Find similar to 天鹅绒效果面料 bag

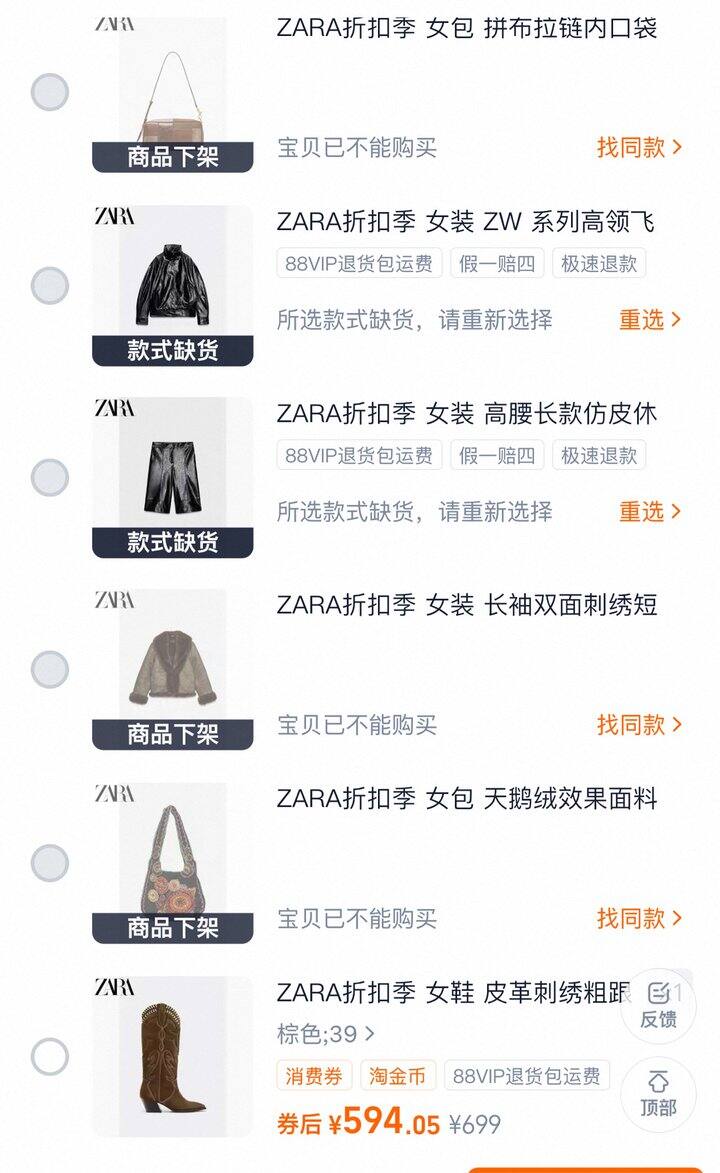pos(639,918)
